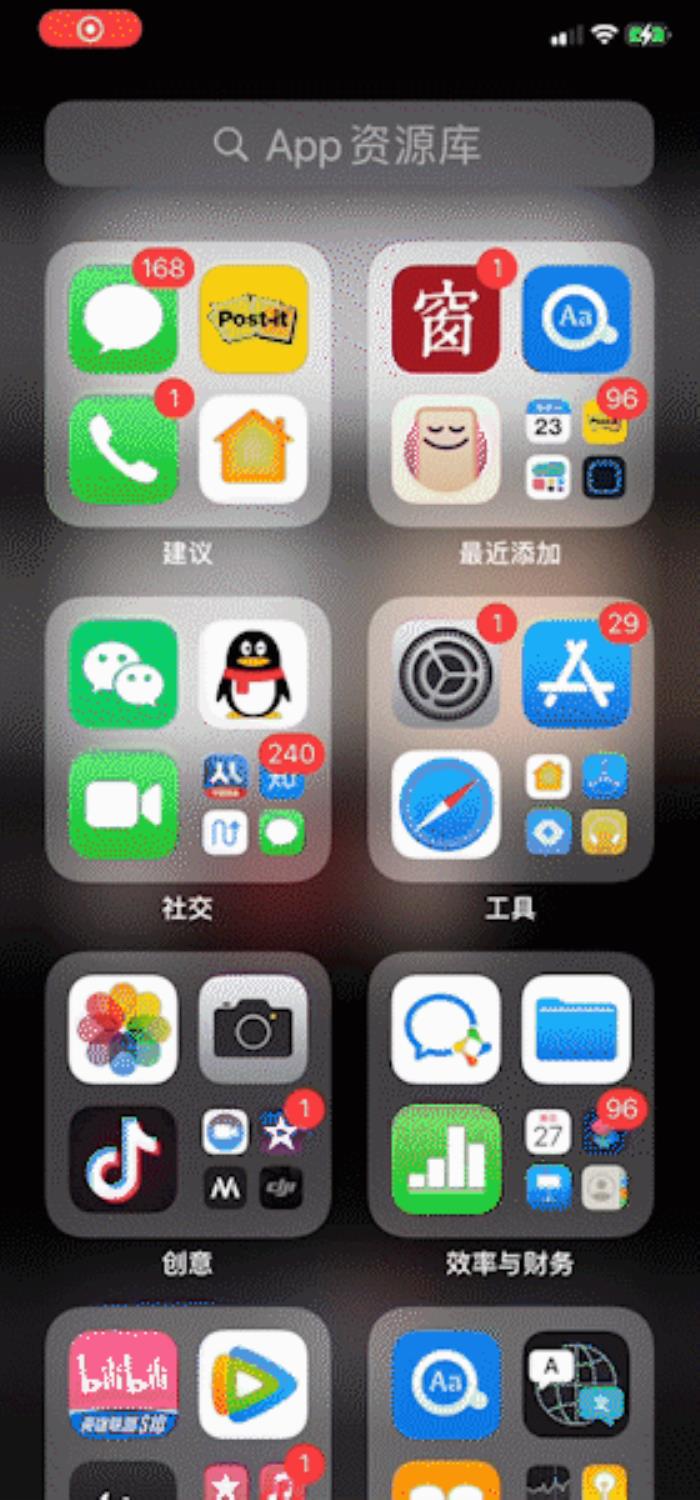Open the Numbers spreadsheet app
Viewport: 700px width, 1500px height.
(446, 1159)
